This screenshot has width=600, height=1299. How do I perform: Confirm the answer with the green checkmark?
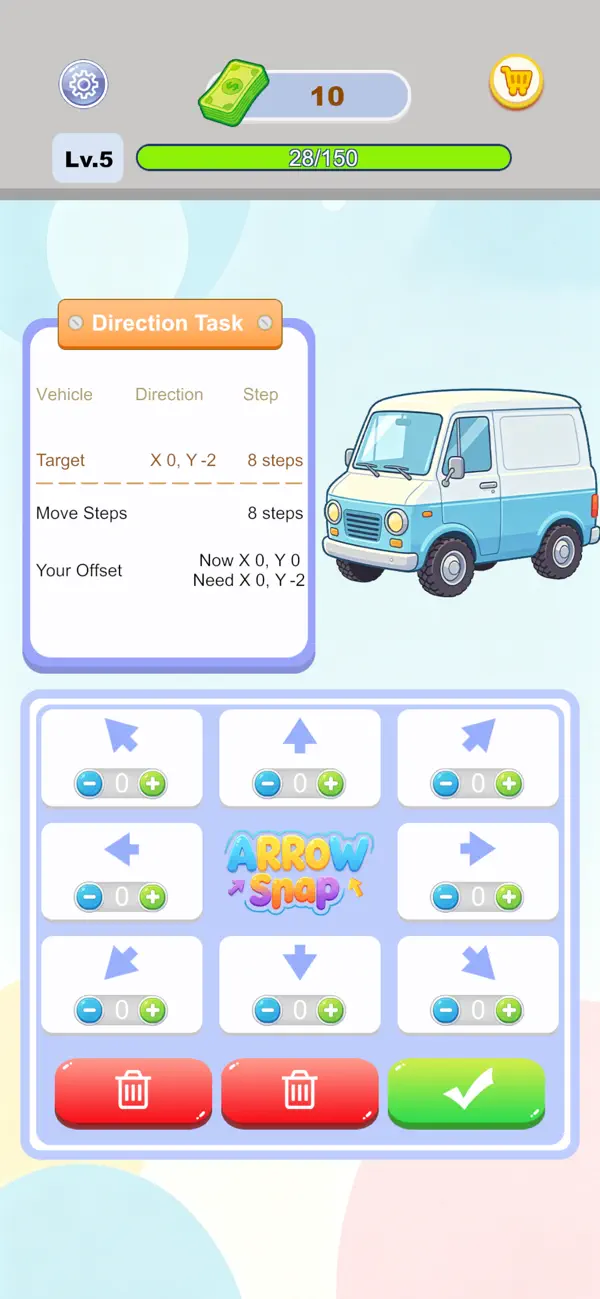[x=467, y=1092]
